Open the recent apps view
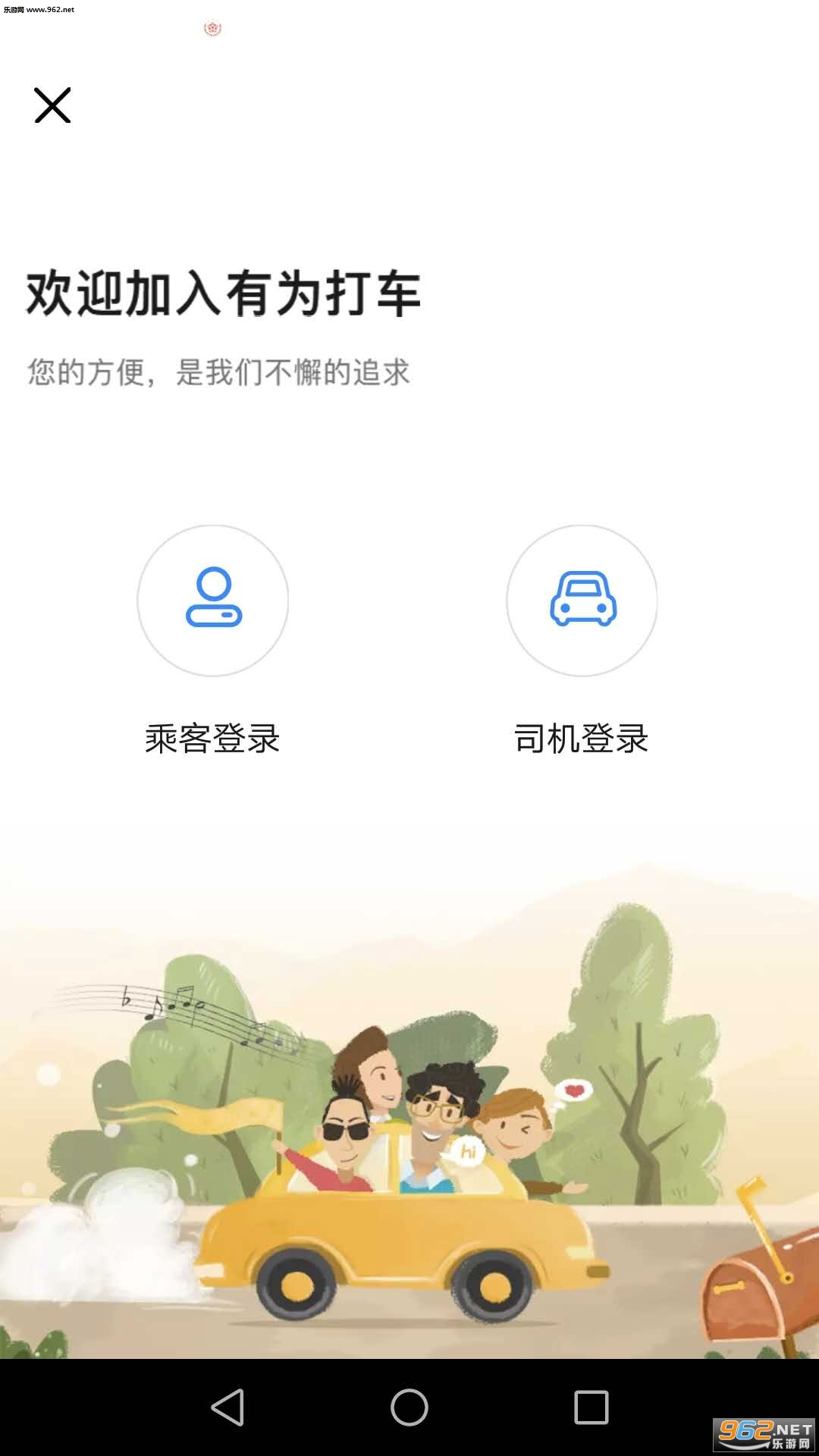This screenshot has height=1456, width=819. pyautogui.click(x=591, y=1407)
